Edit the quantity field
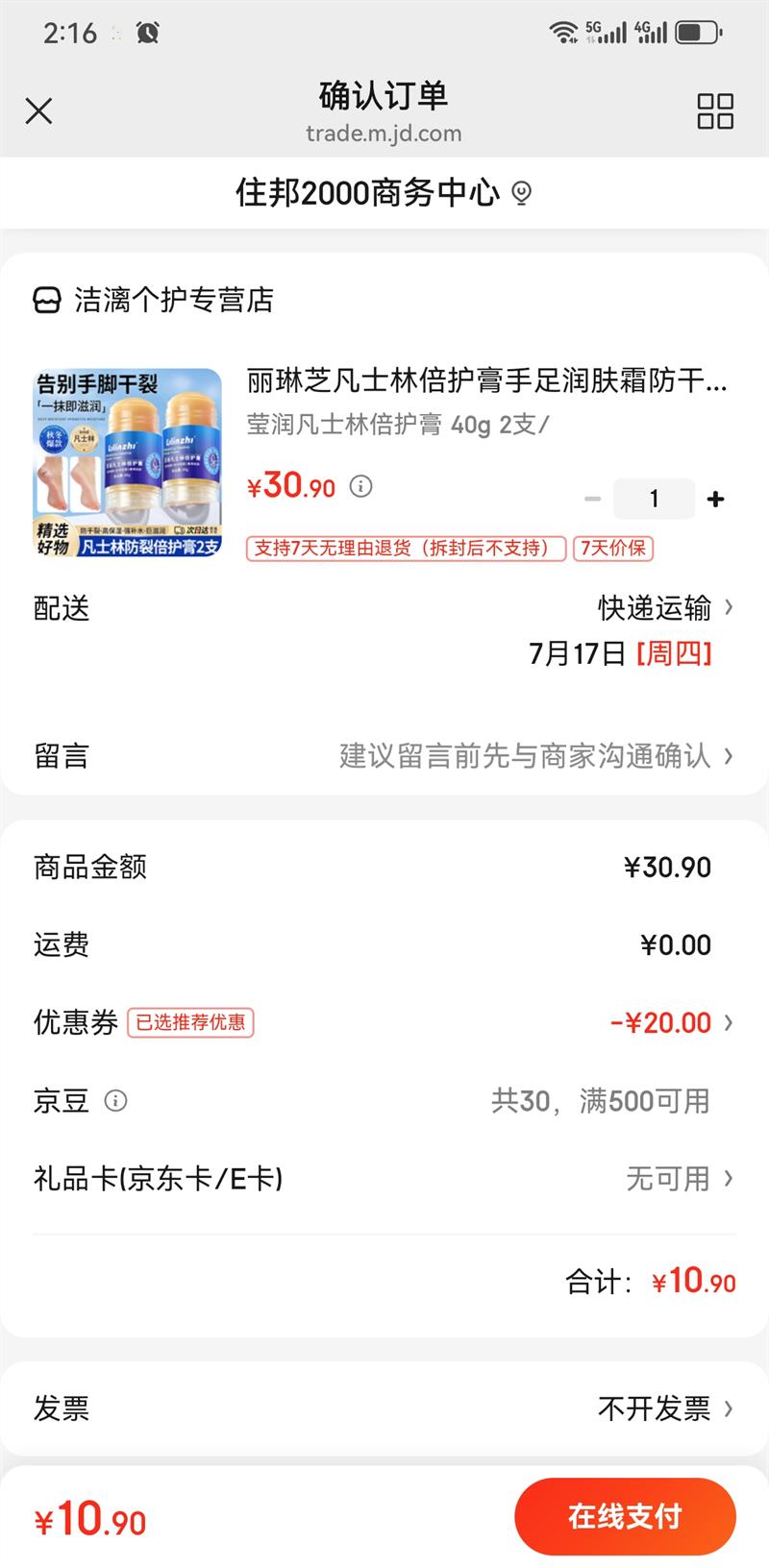This screenshot has width=769, height=1568. pyautogui.click(x=654, y=499)
